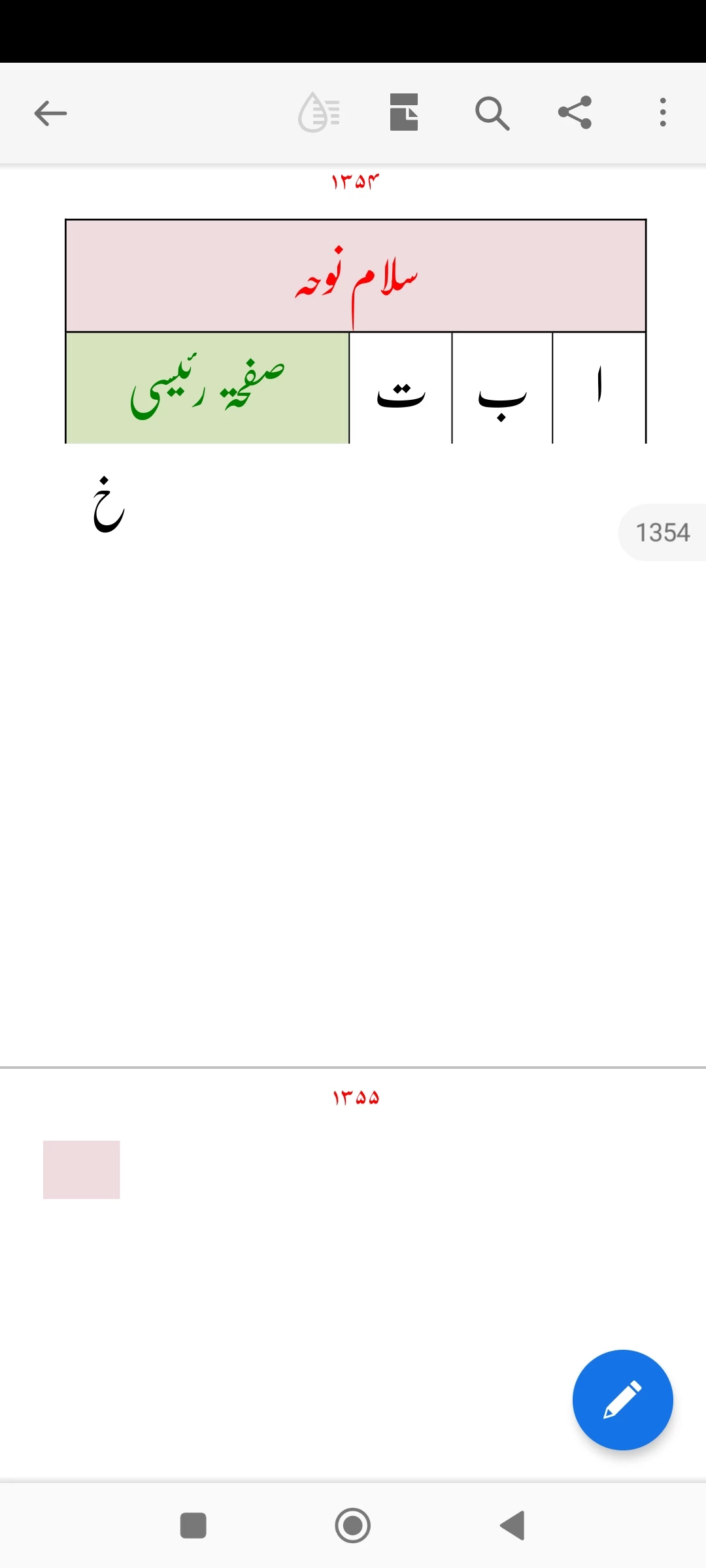
Task: Tap the blue pencil edit button
Action: [x=622, y=1399]
